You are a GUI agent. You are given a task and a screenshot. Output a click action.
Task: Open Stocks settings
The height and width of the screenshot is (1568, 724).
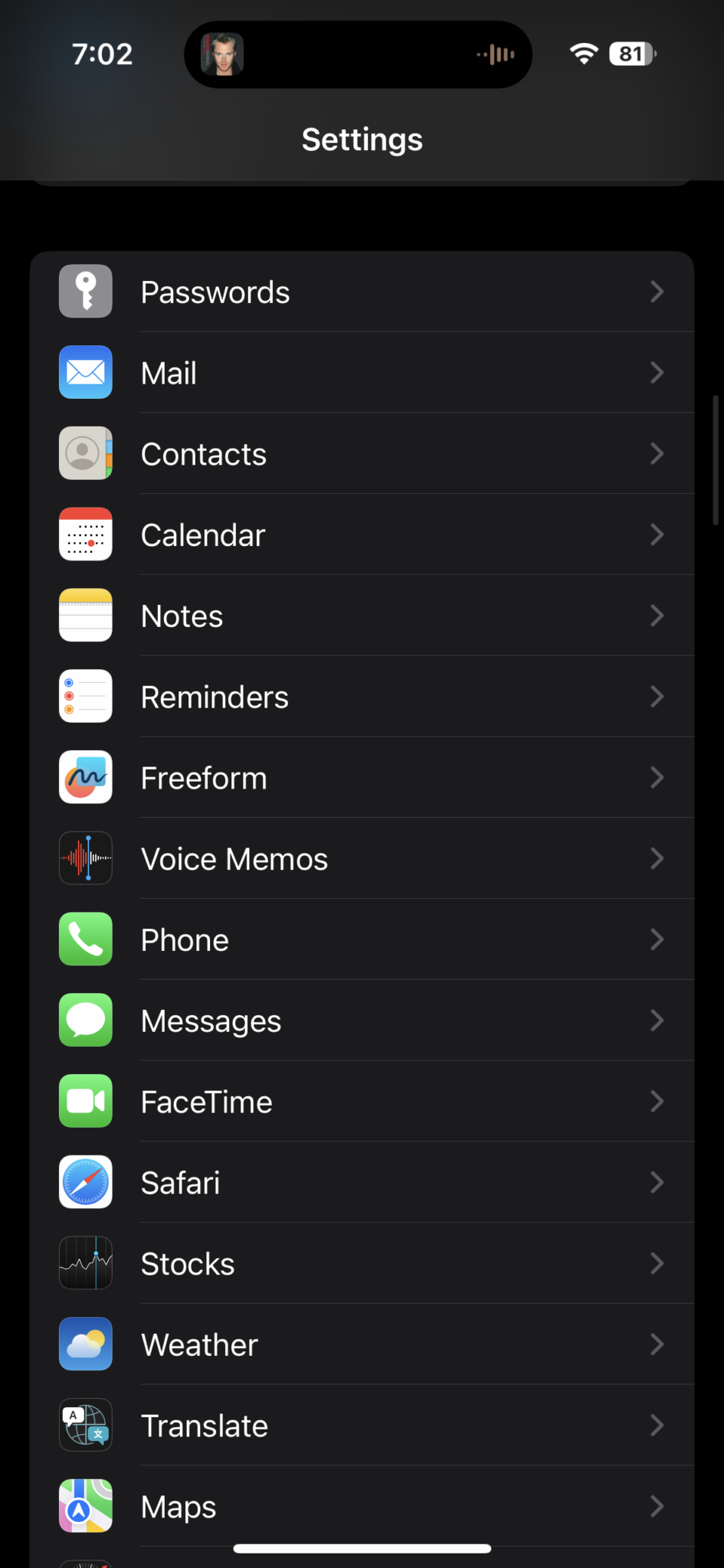coord(362,1264)
